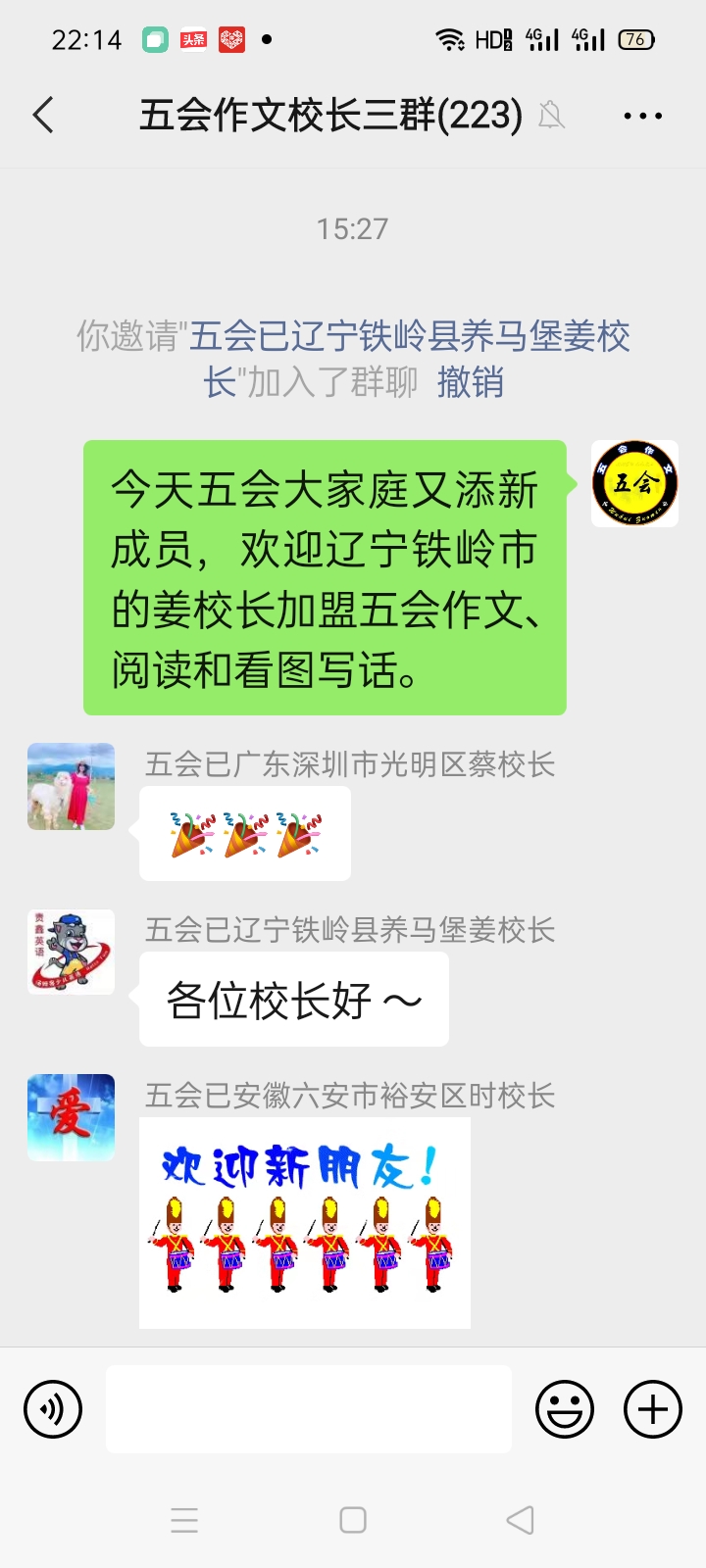
Task: Open my own 五会 avatar profile
Action: [634, 483]
